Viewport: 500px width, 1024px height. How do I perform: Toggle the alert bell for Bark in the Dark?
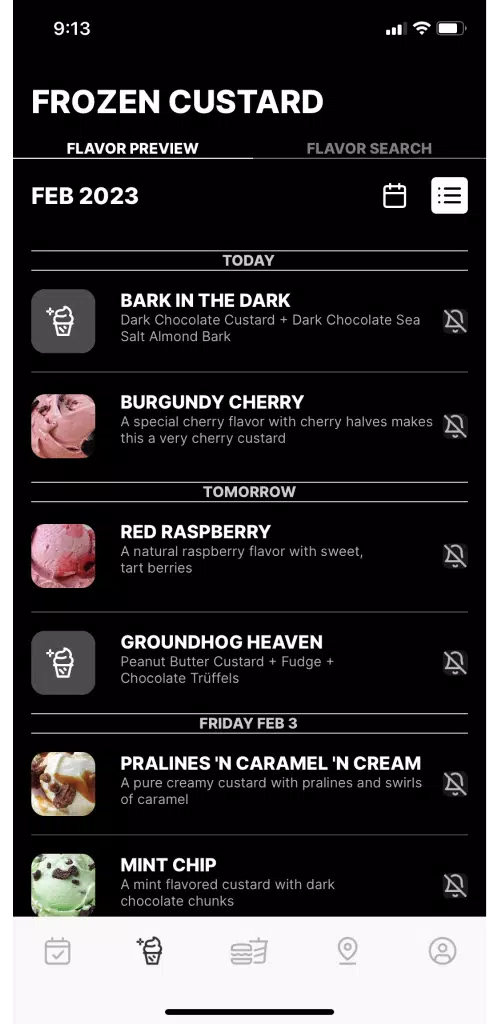point(455,321)
